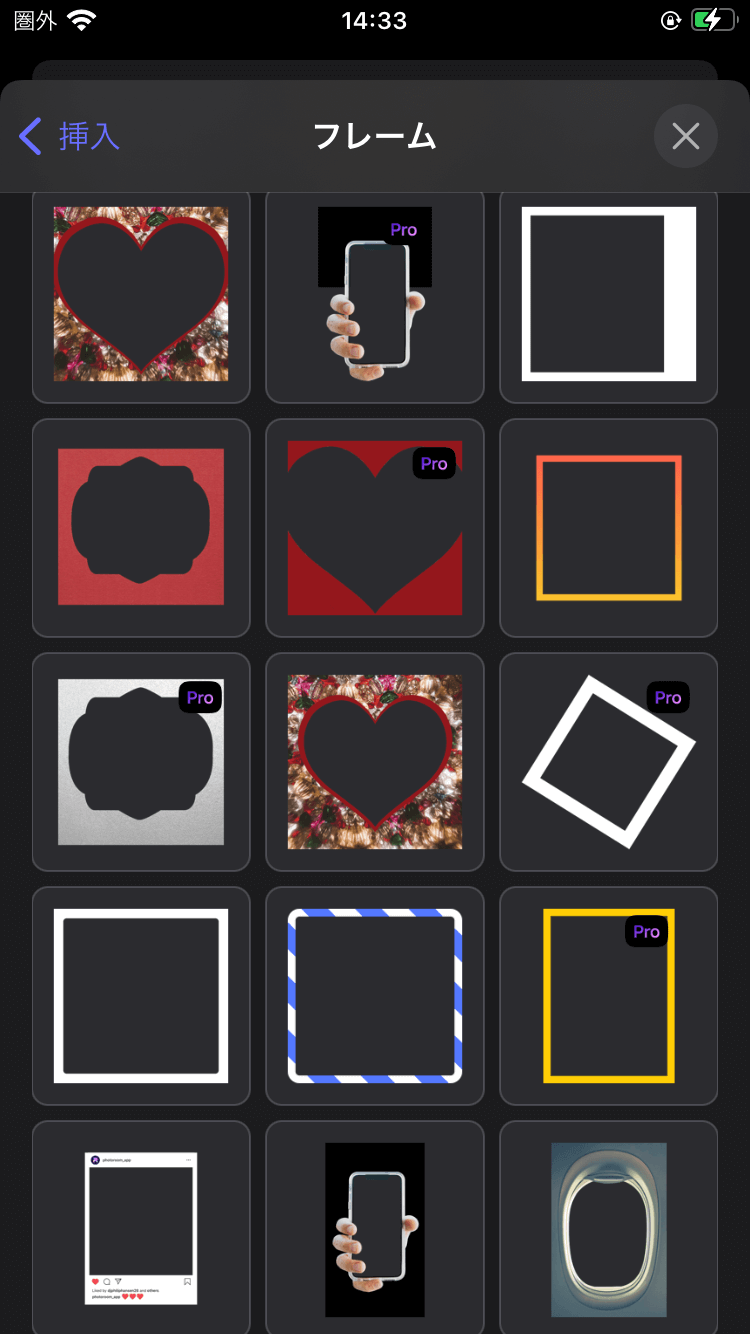Choose the red label-shaped frame
This screenshot has height=1334, width=750.
pyautogui.click(x=141, y=528)
